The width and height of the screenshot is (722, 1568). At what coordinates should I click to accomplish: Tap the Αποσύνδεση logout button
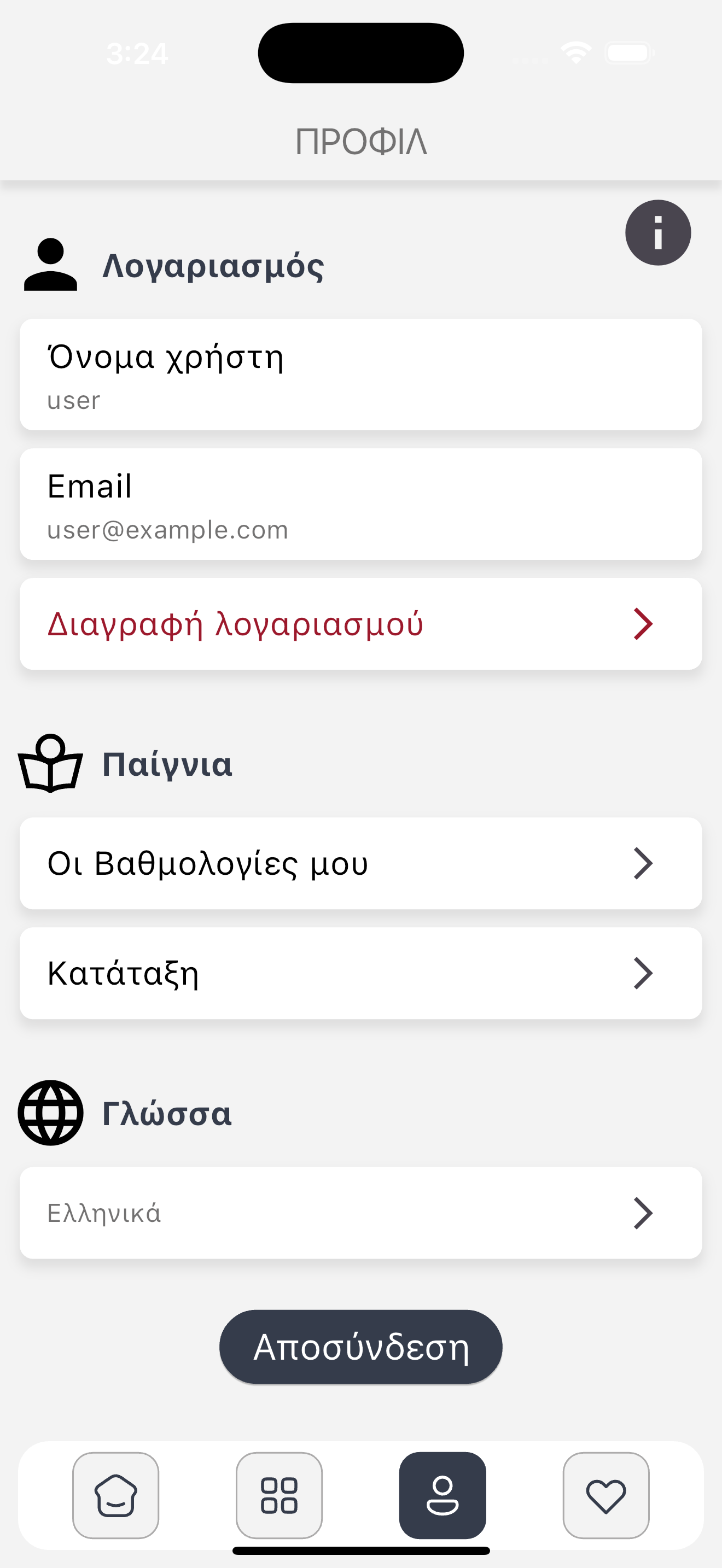point(361,1347)
